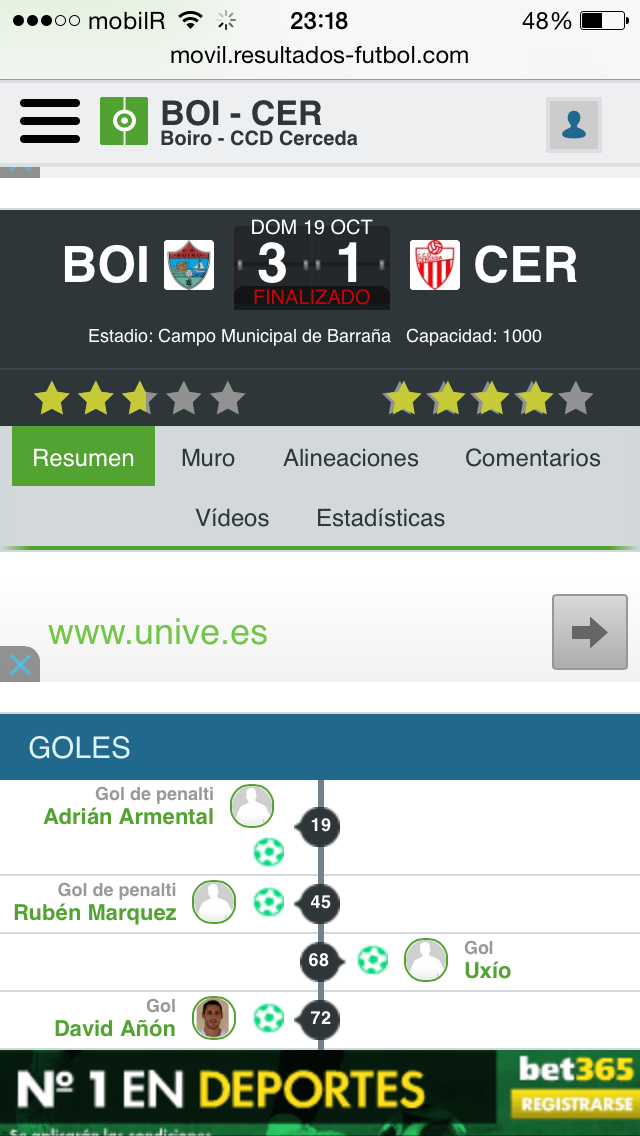Open the Cerceda team crest
640x1136 pixels.
(435, 266)
